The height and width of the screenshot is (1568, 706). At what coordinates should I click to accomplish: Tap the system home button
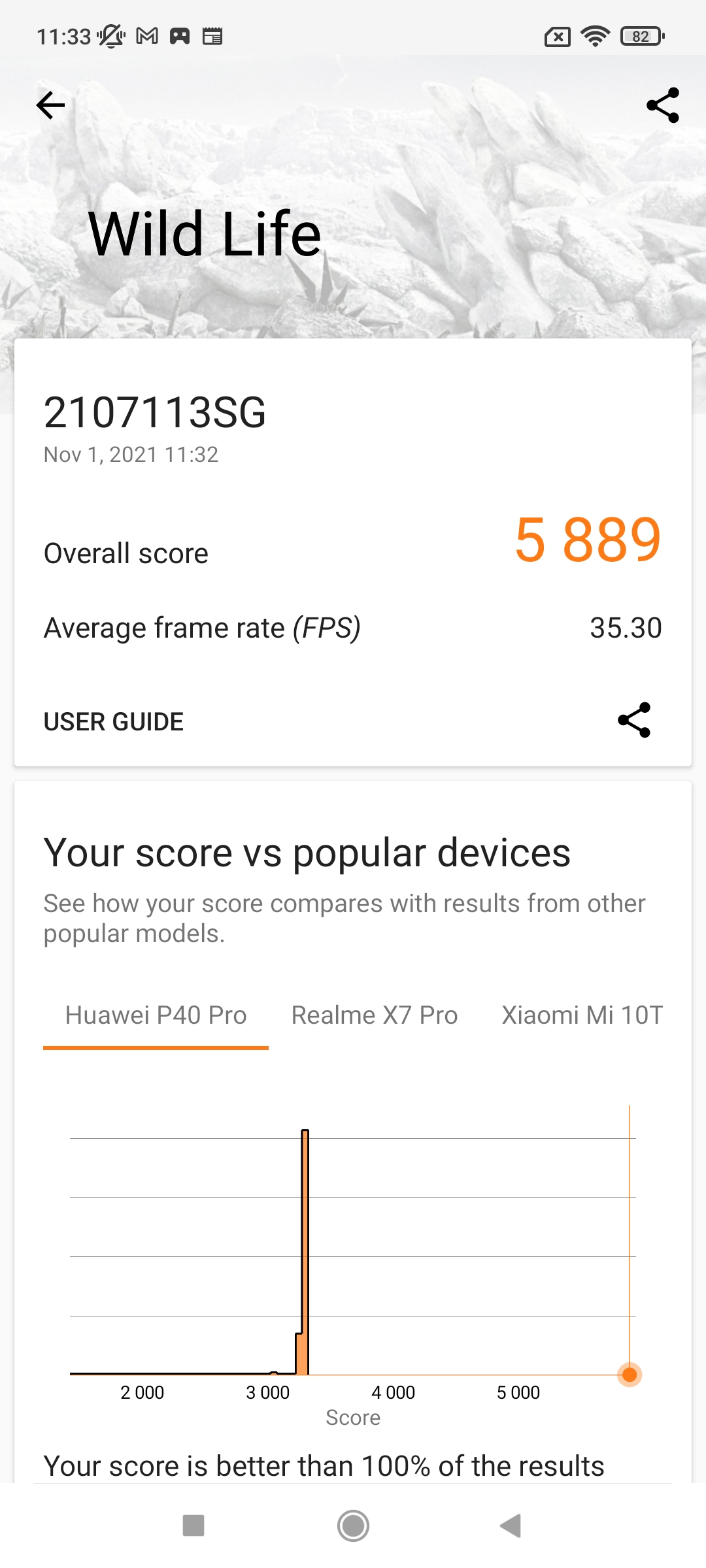coord(353,1526)
